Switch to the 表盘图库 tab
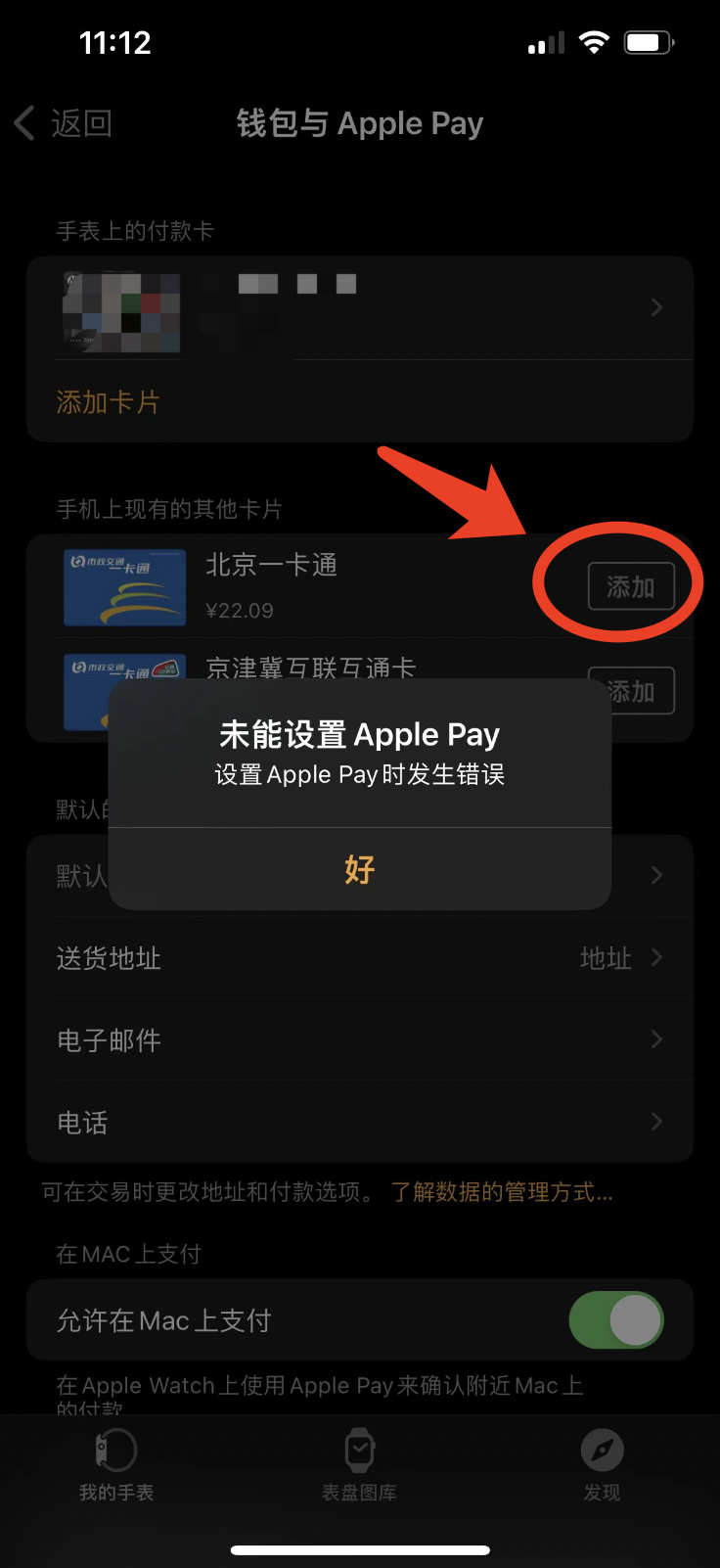This screenshot has height=1568, width=720. click(x=359, y=1464)
